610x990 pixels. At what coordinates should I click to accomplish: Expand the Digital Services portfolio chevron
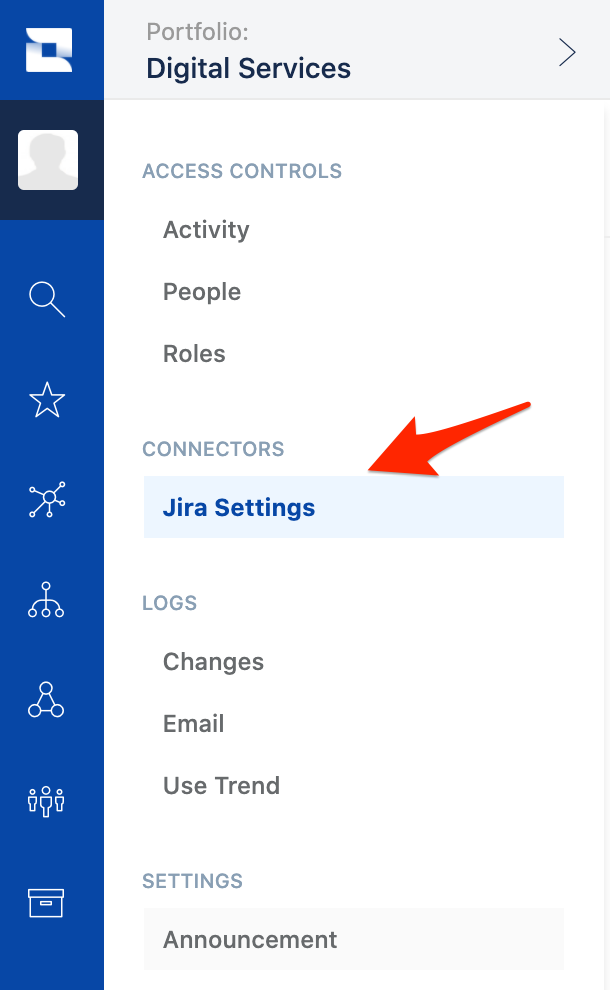tap(567, 52)
